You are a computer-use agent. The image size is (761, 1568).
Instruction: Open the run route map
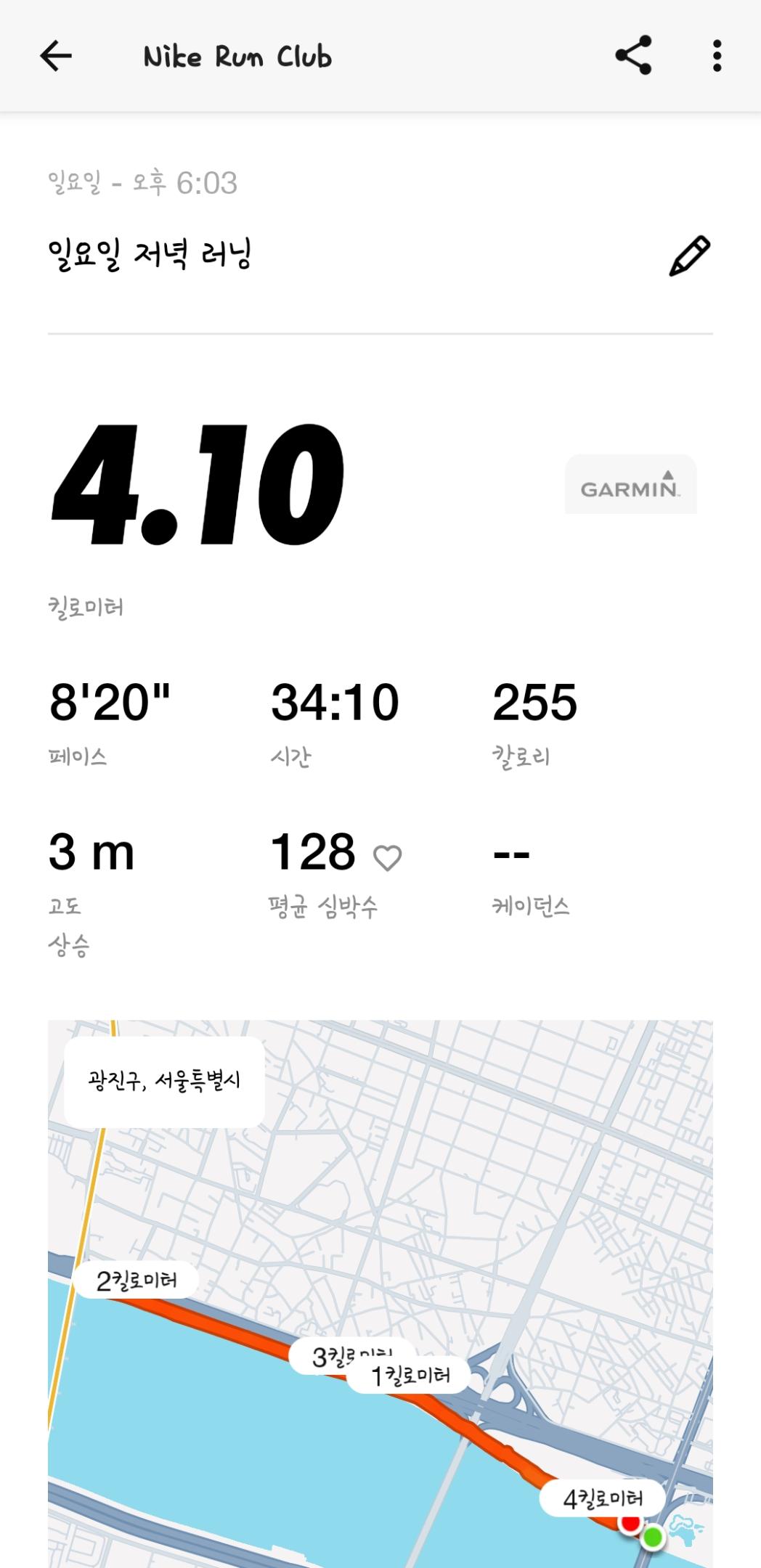click(x=380, y=1292)
